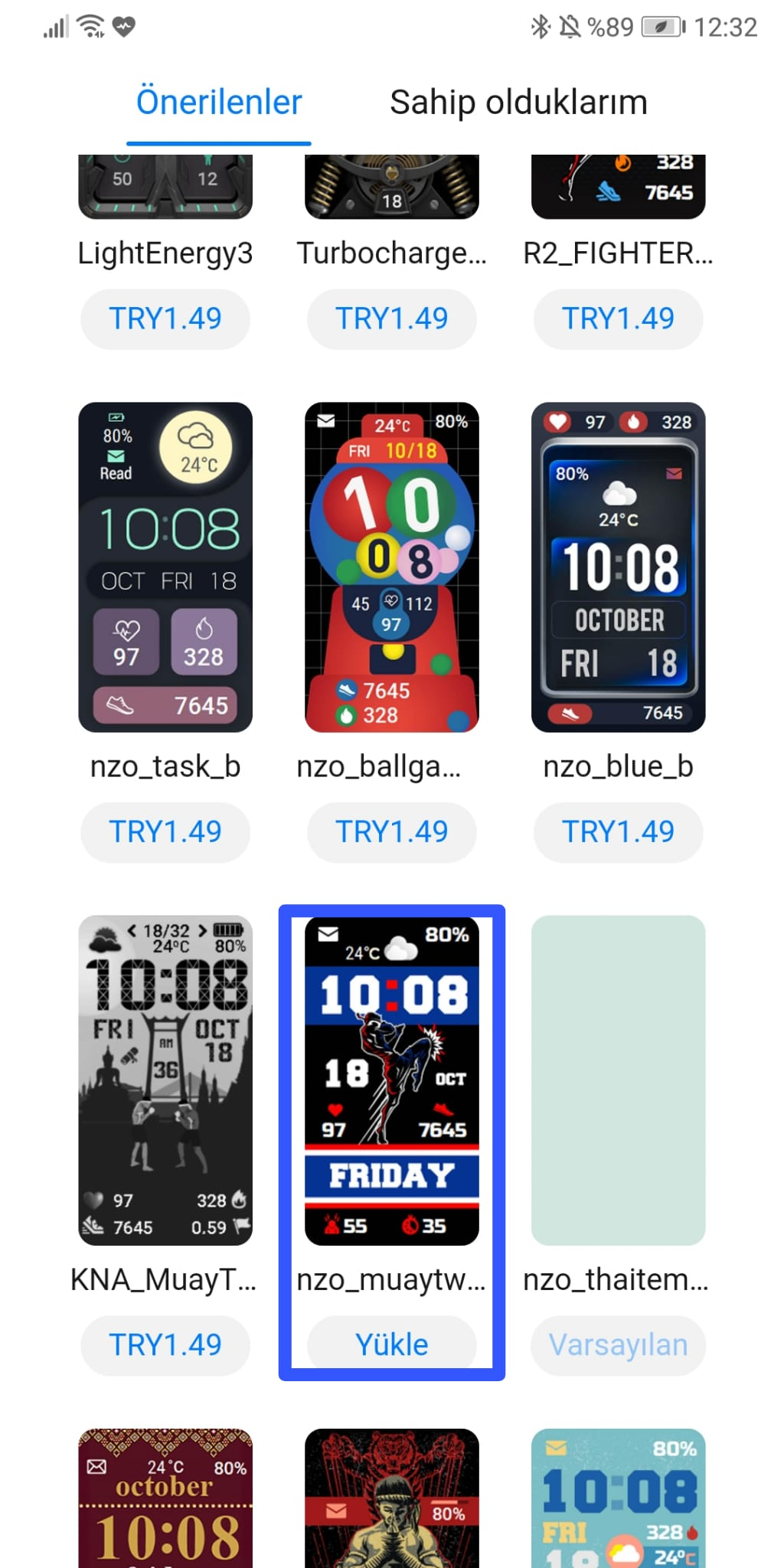784x1568 pixels.
Task: Open the nzo_muaytw watch face preview
Action: [392, 1080]
